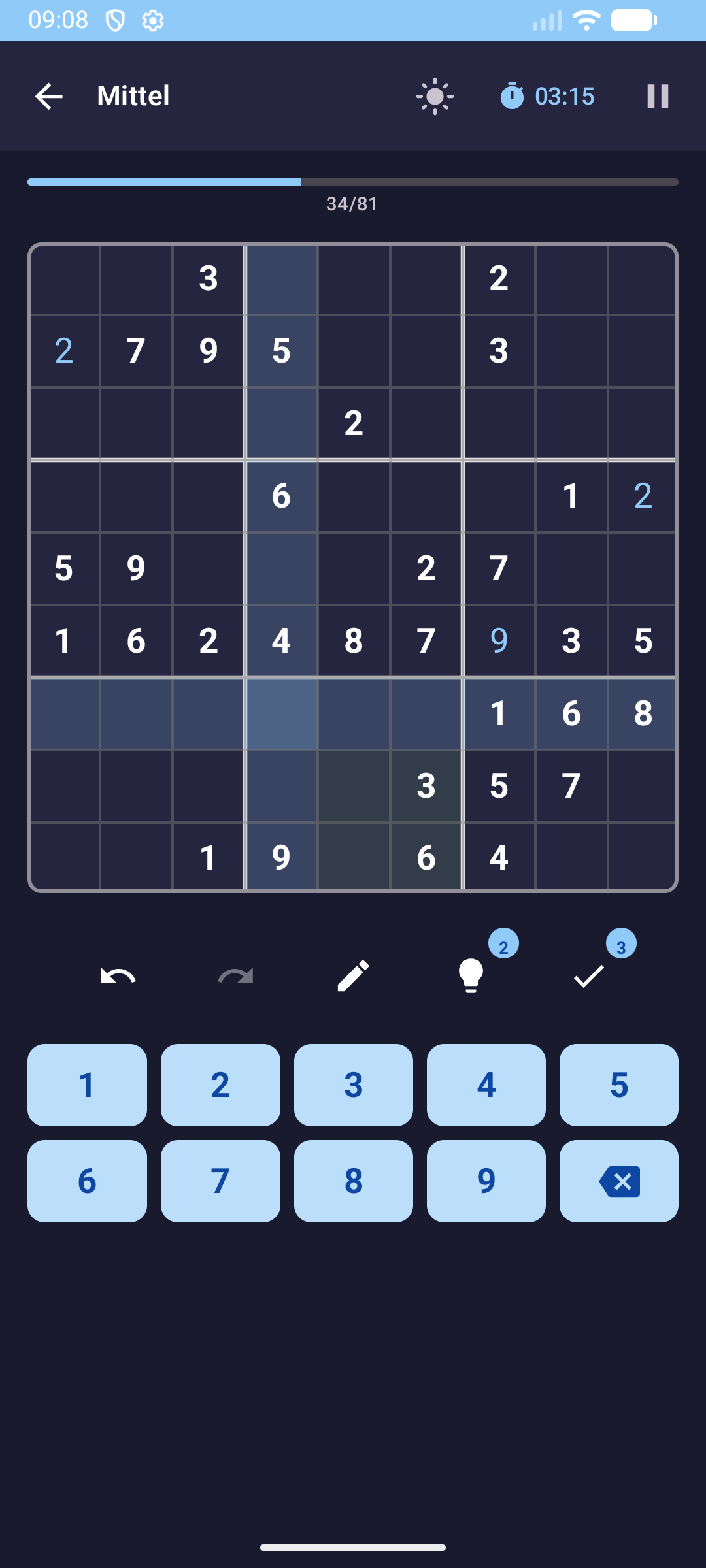Enter number 5 from the keypad

pyautogui.click(x=618, y=1085)
